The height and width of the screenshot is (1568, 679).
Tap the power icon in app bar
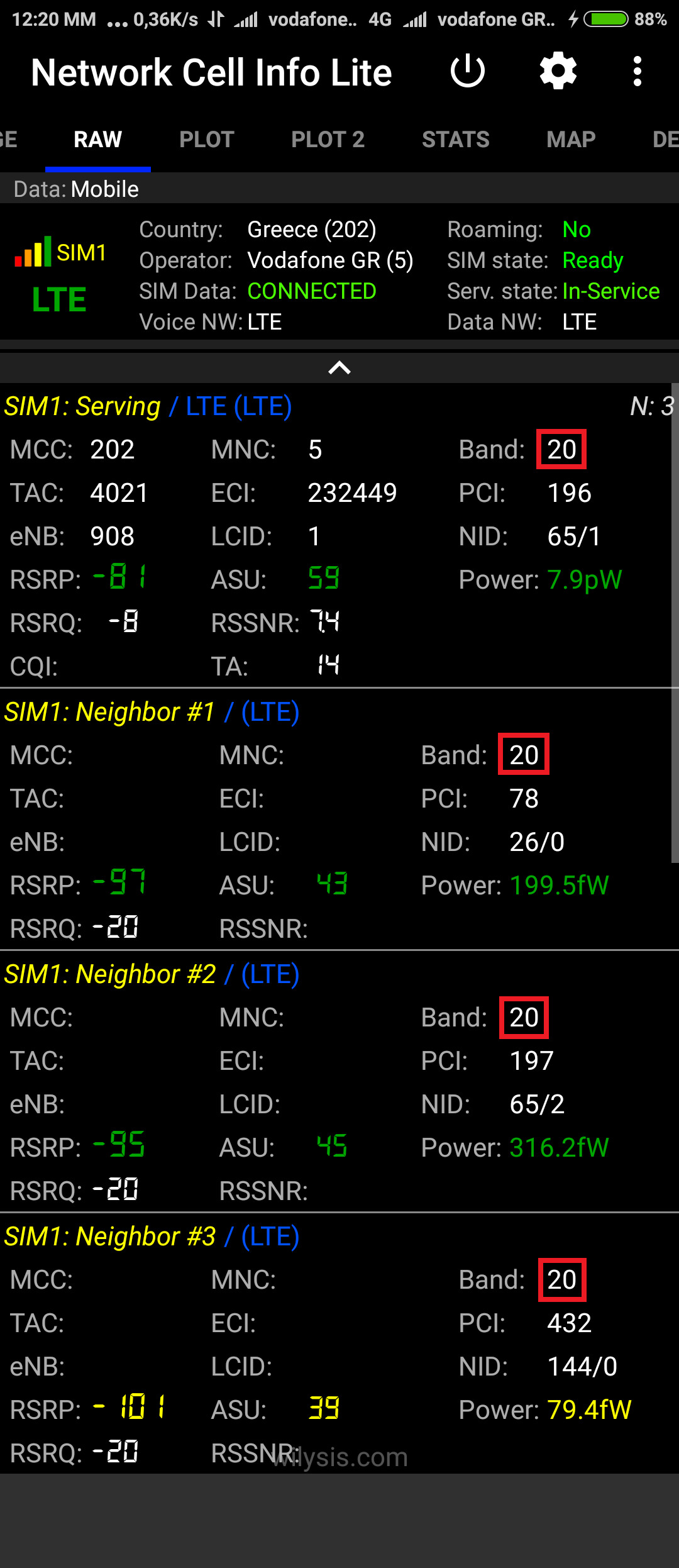pos(468,72)
